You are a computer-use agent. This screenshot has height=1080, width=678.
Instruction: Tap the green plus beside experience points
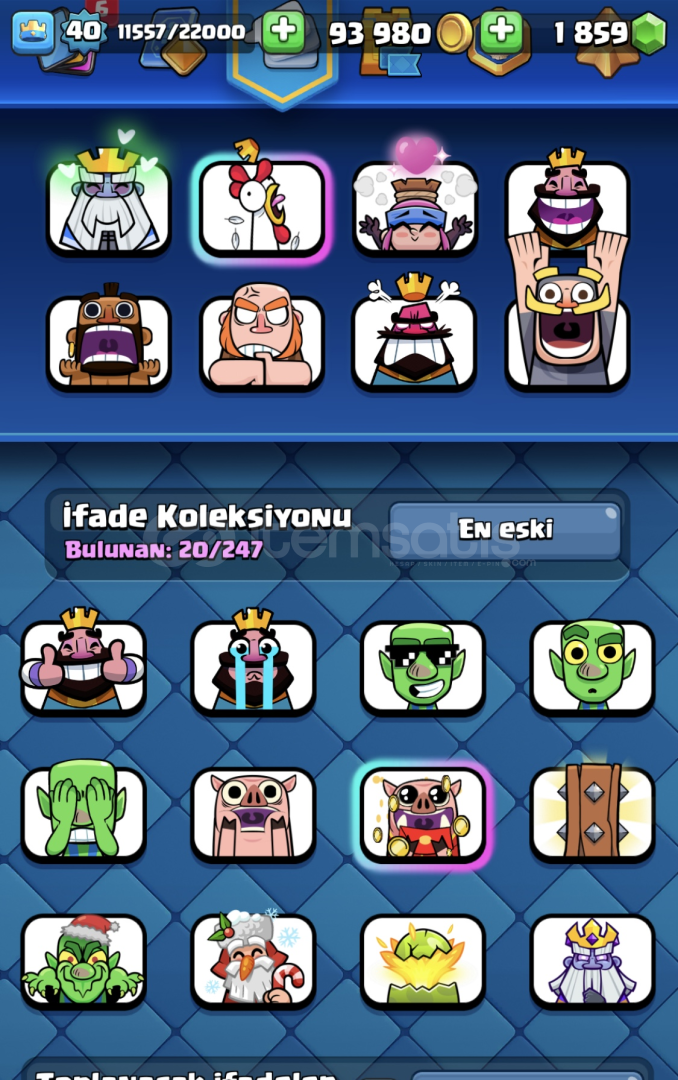[x=284, y=32]
